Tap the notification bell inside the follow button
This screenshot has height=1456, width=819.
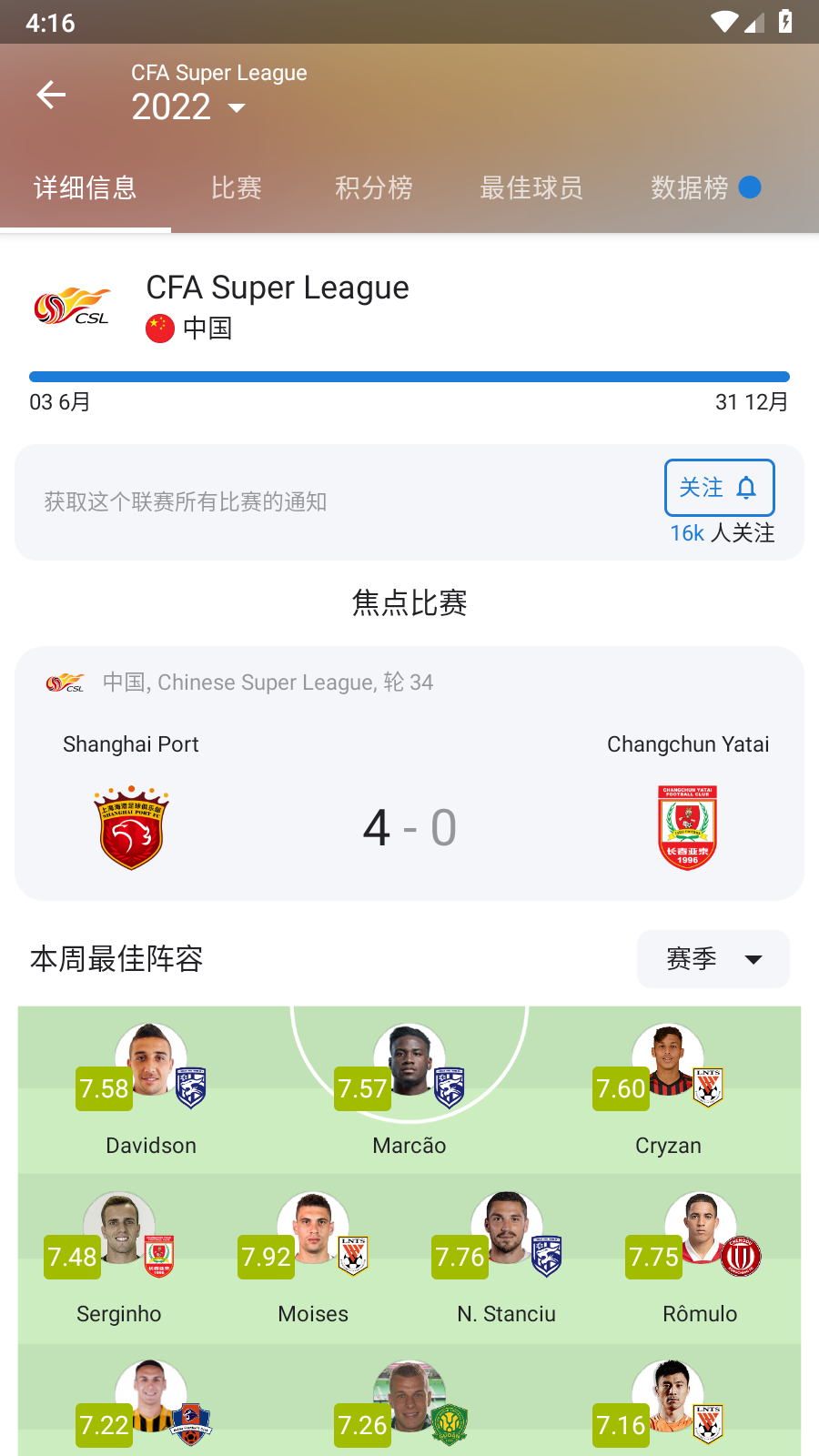[747, 488]
